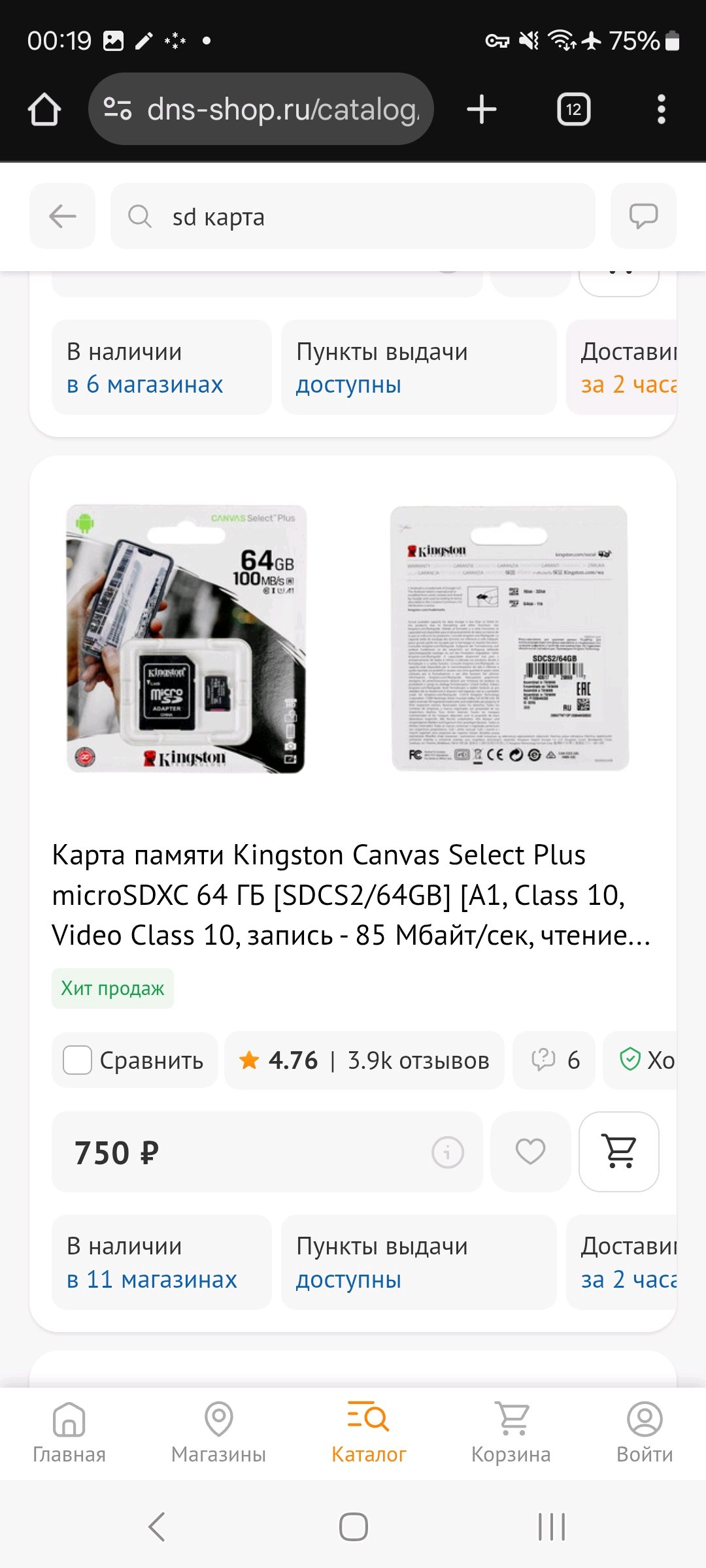The image size is (706, 1568).
Task: Show the 12 open tabs
Action: tap(573, 109)
